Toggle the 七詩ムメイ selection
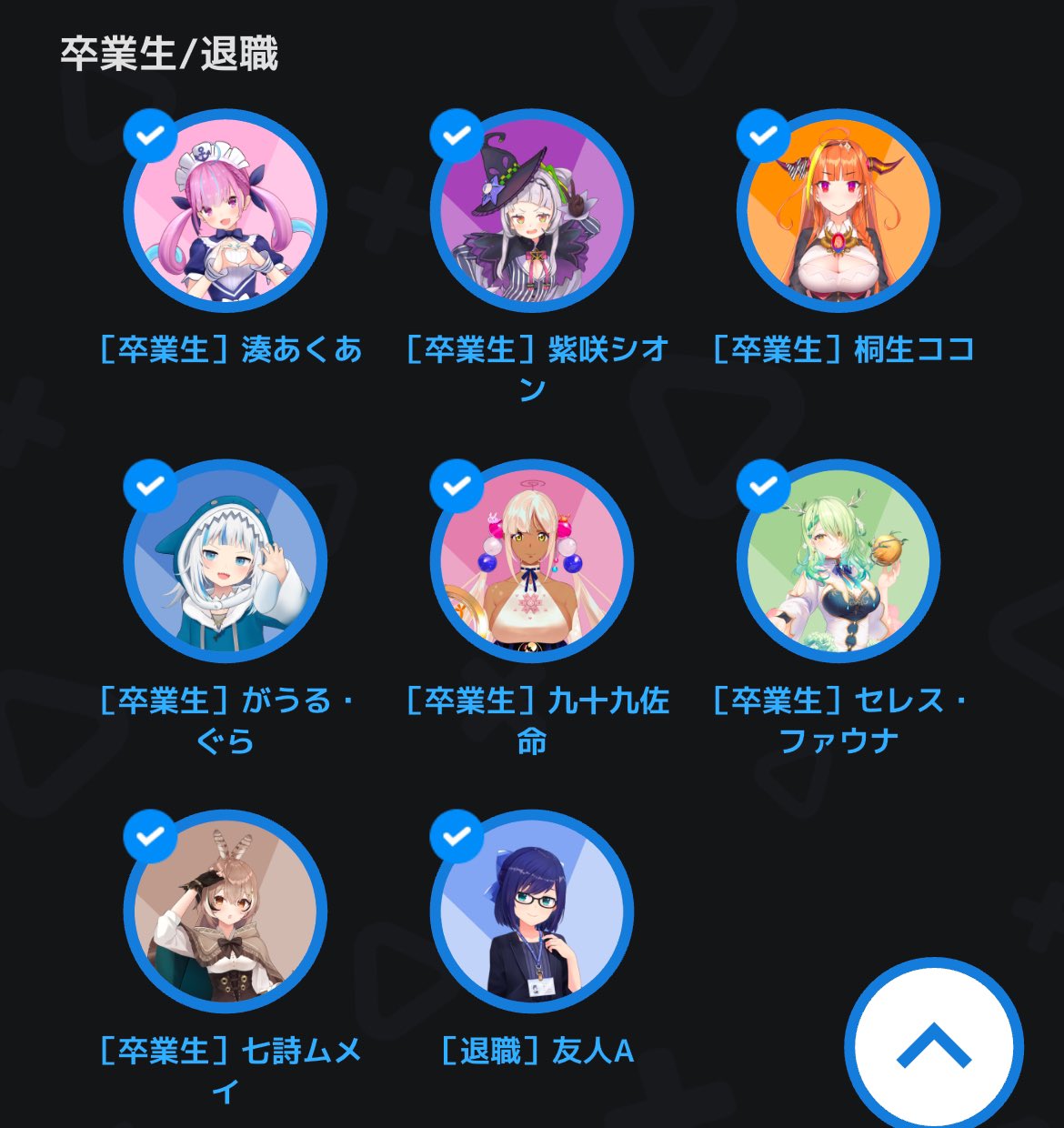Viewport: 1064px width, 1128px height. (226, 911)
